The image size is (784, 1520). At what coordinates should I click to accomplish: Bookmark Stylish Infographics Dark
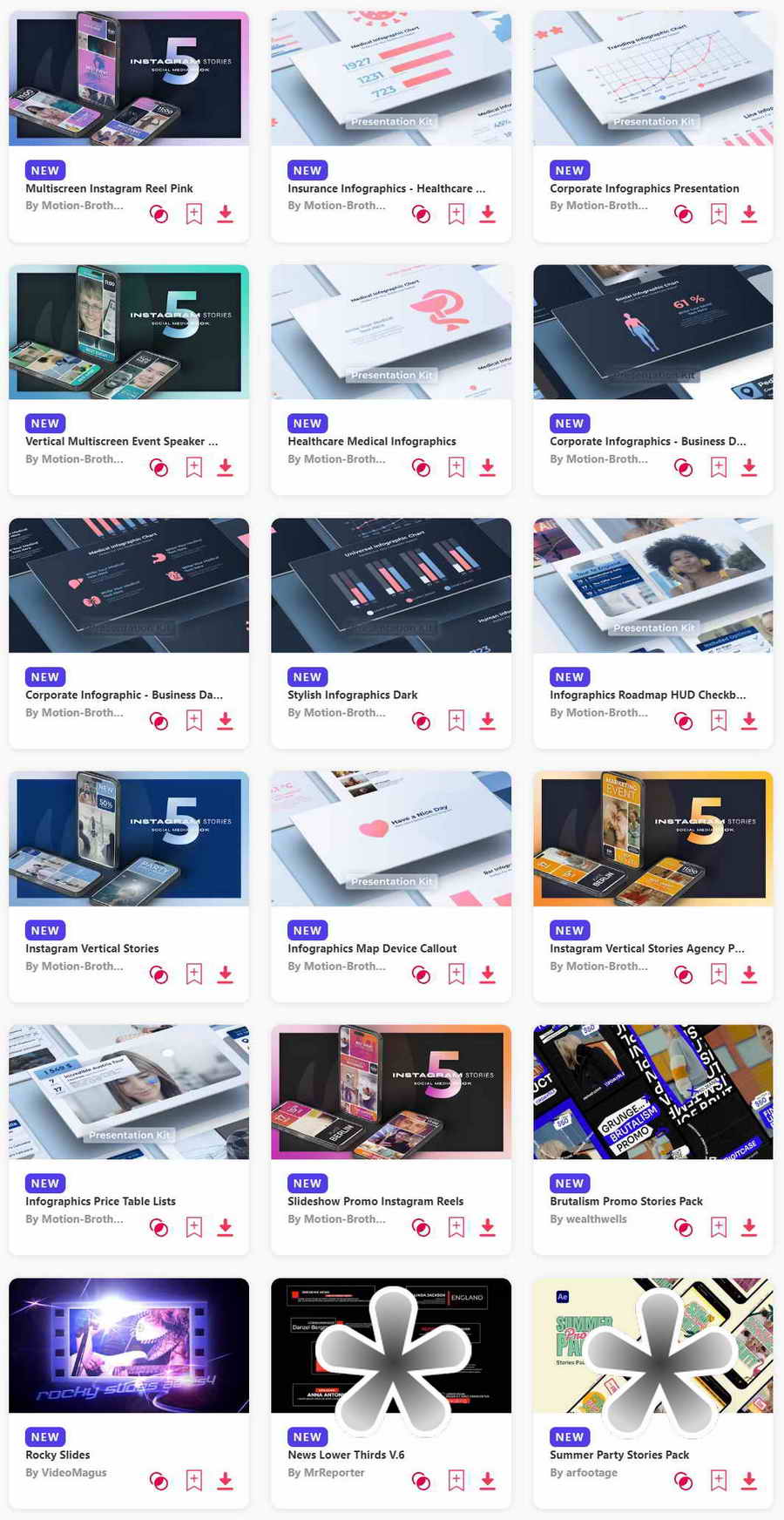tap(456, 721)
